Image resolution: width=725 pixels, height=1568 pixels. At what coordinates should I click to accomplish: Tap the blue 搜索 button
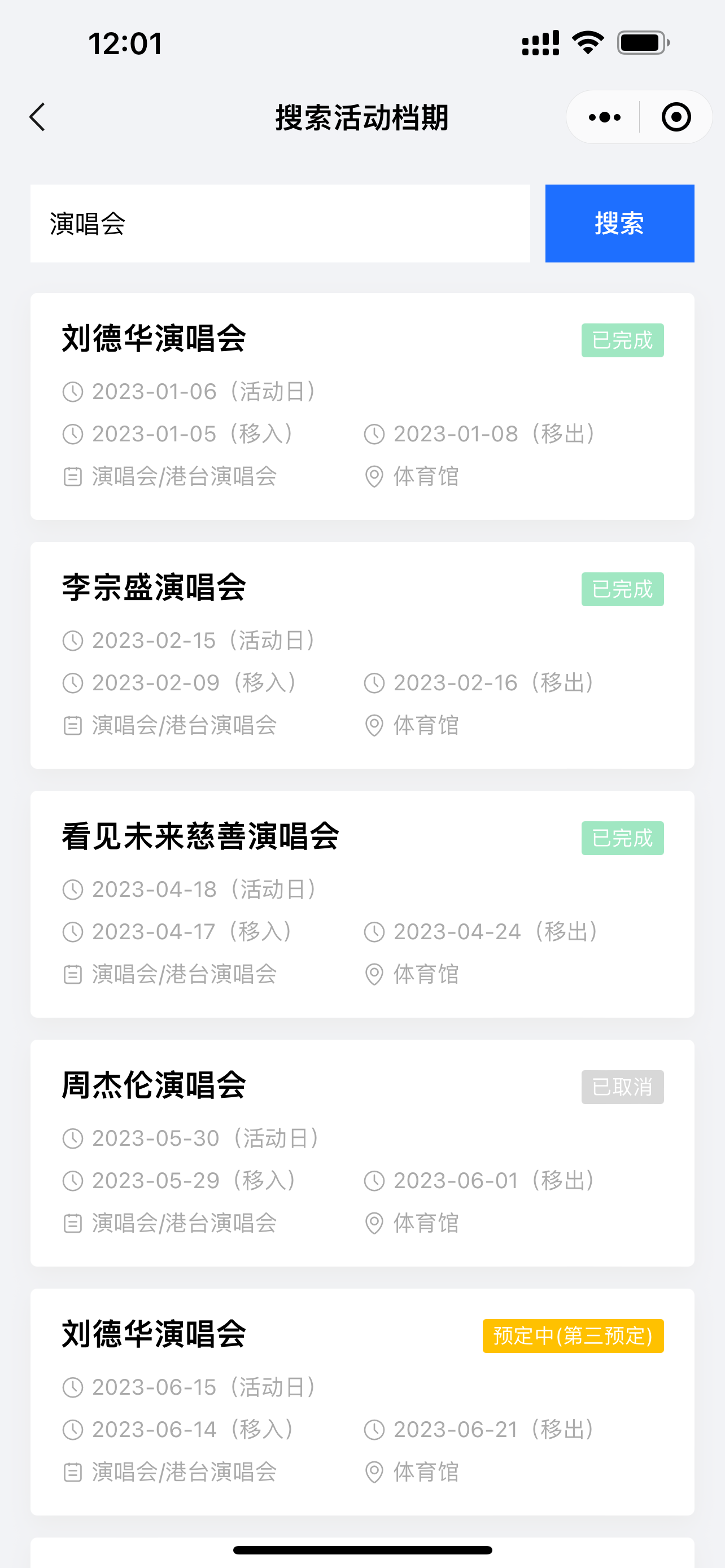pos(619,224)
